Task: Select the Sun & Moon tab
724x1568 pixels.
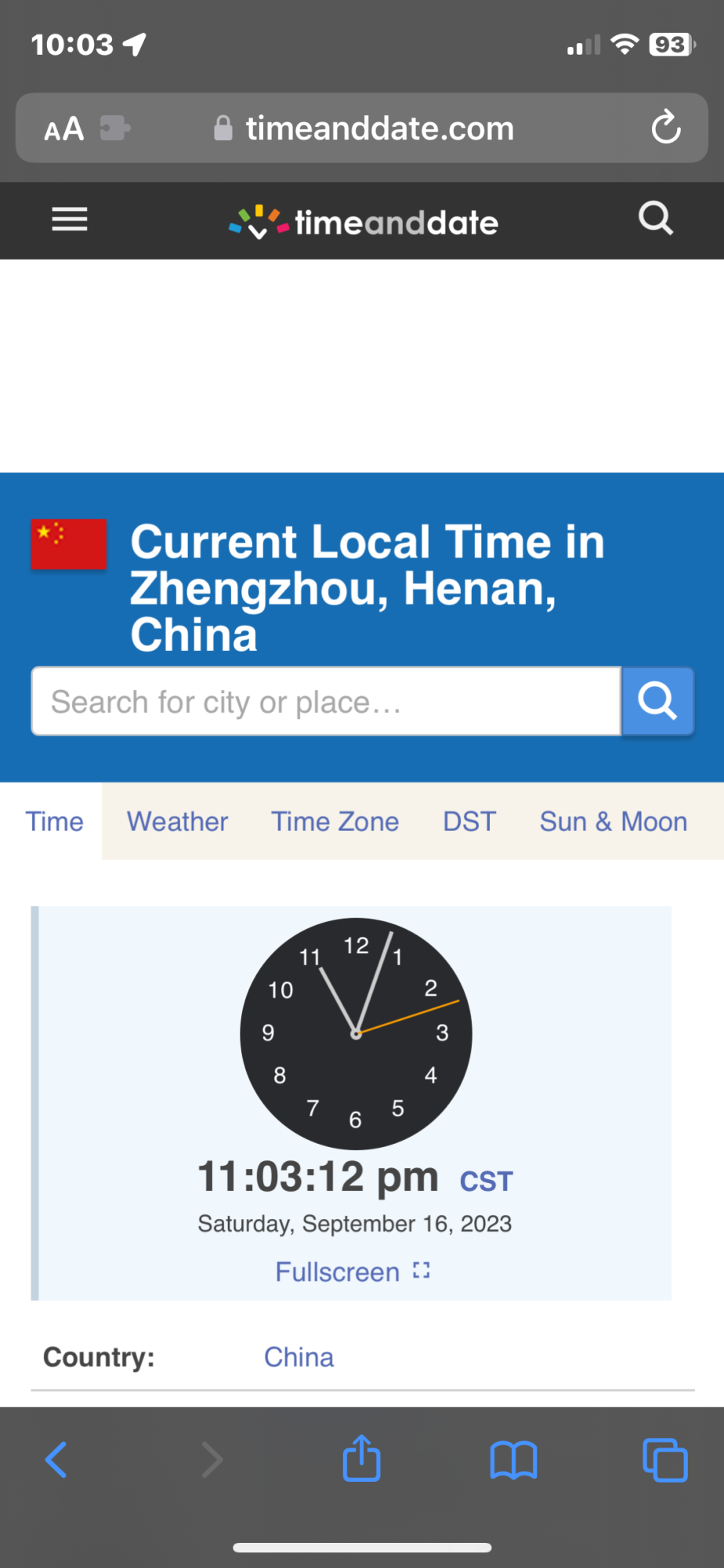Action: (613, 822)
